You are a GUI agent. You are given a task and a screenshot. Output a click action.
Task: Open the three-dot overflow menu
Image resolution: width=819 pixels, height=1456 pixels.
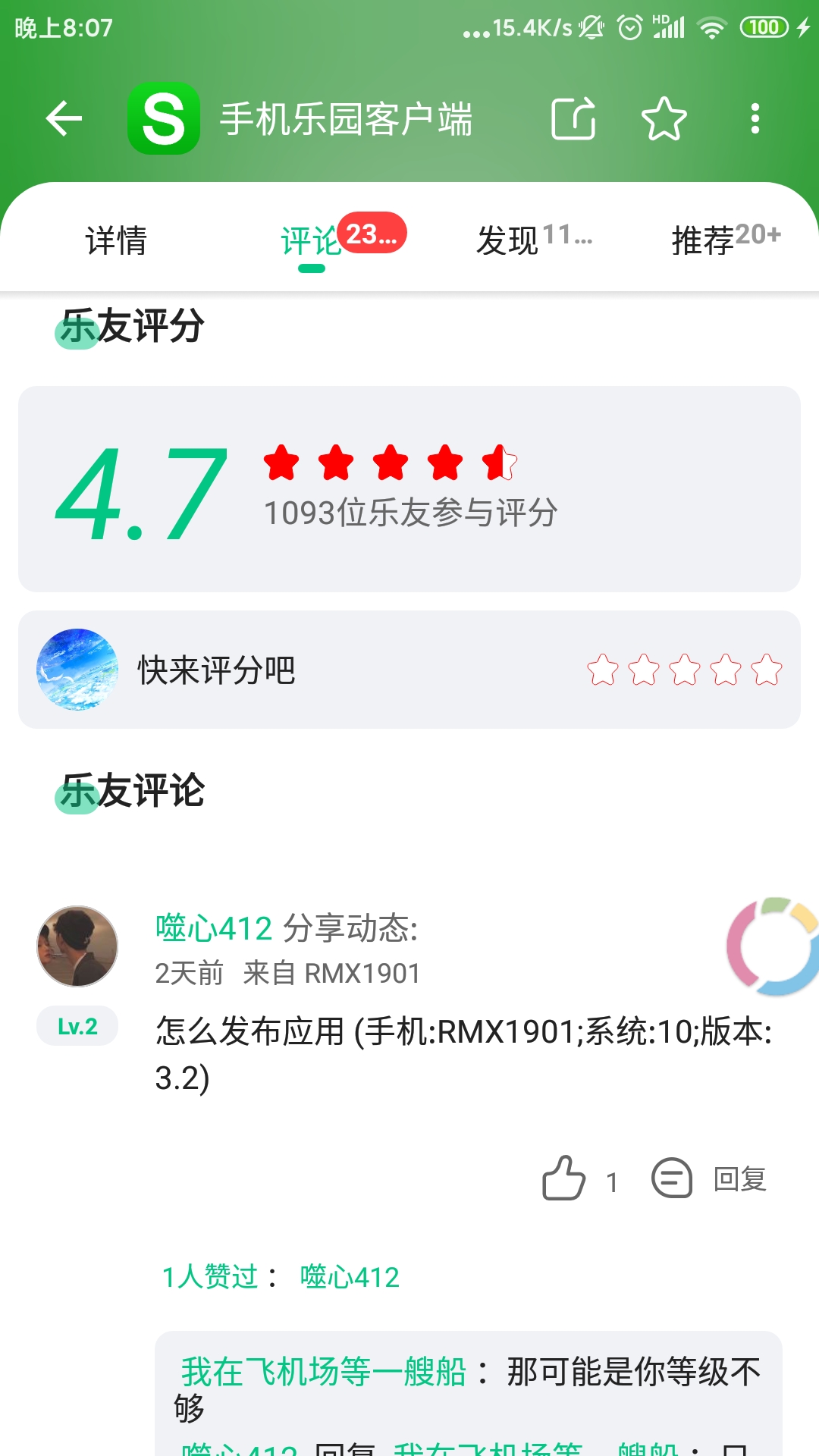pyautogui.click(x=755, y=118)
